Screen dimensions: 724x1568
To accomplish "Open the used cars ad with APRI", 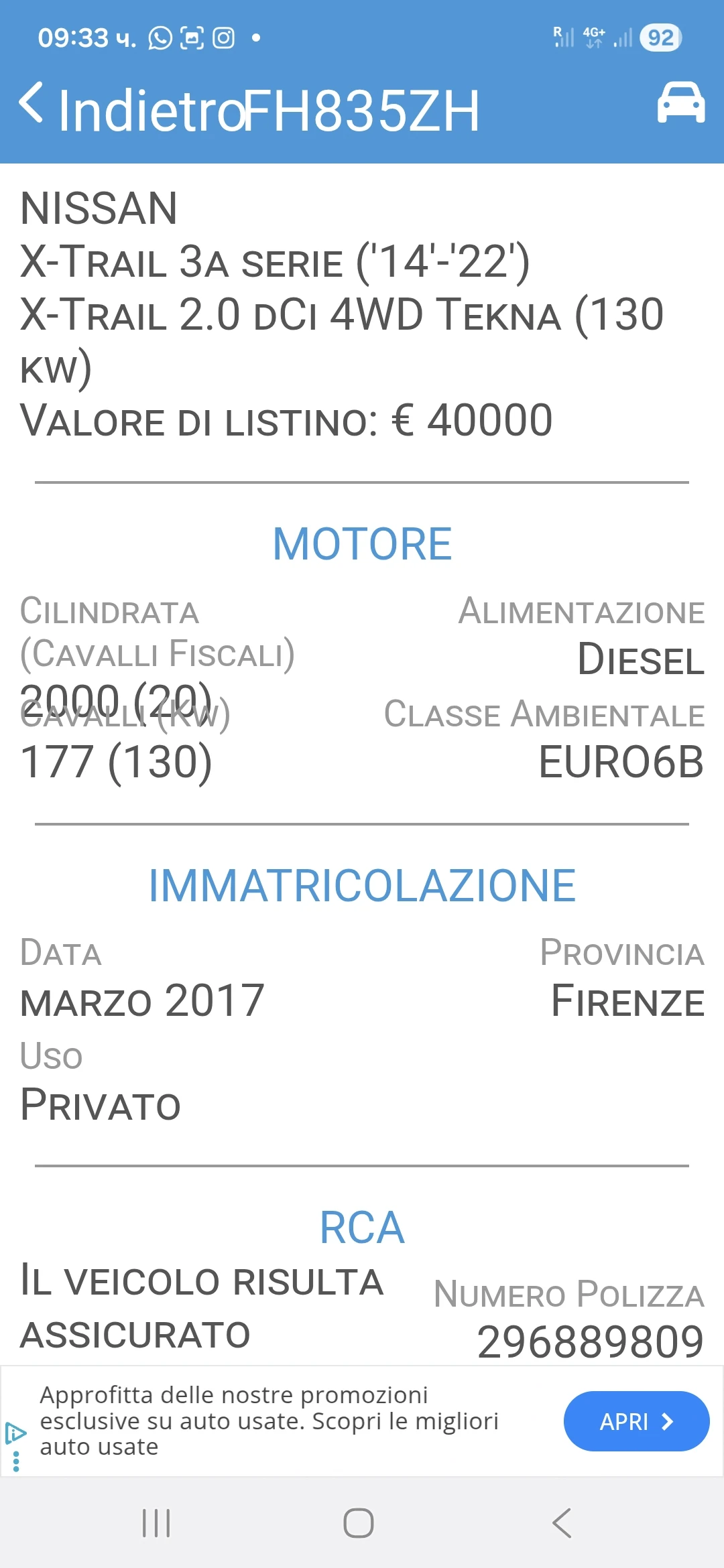I will point(636,1421).
